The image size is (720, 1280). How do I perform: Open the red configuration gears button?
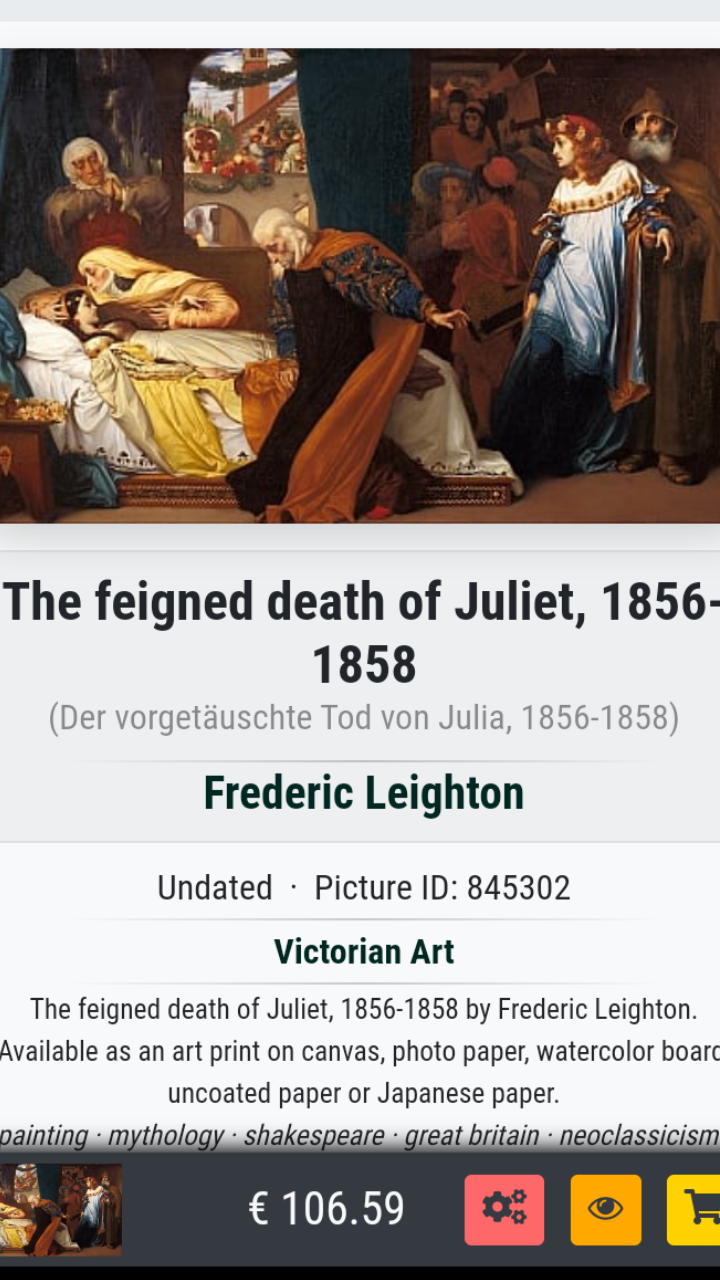click(504, 1209)
